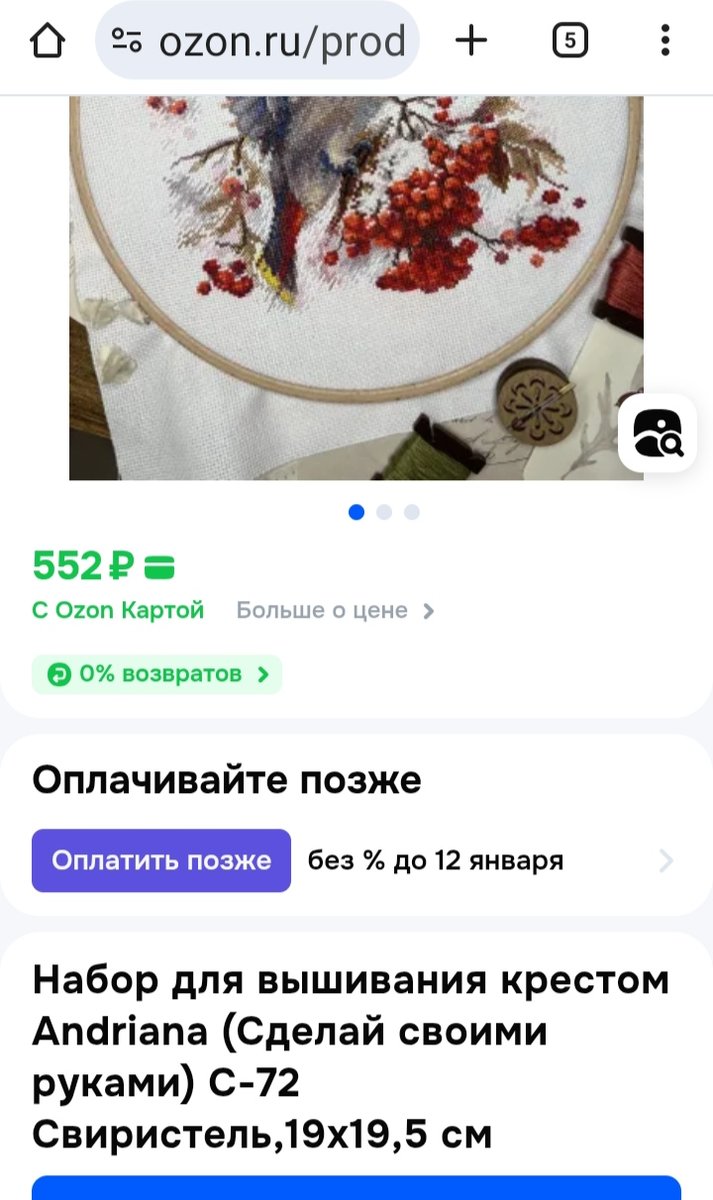
Task: Tap the "Оплатить позже" button
Action: point(161,860)
